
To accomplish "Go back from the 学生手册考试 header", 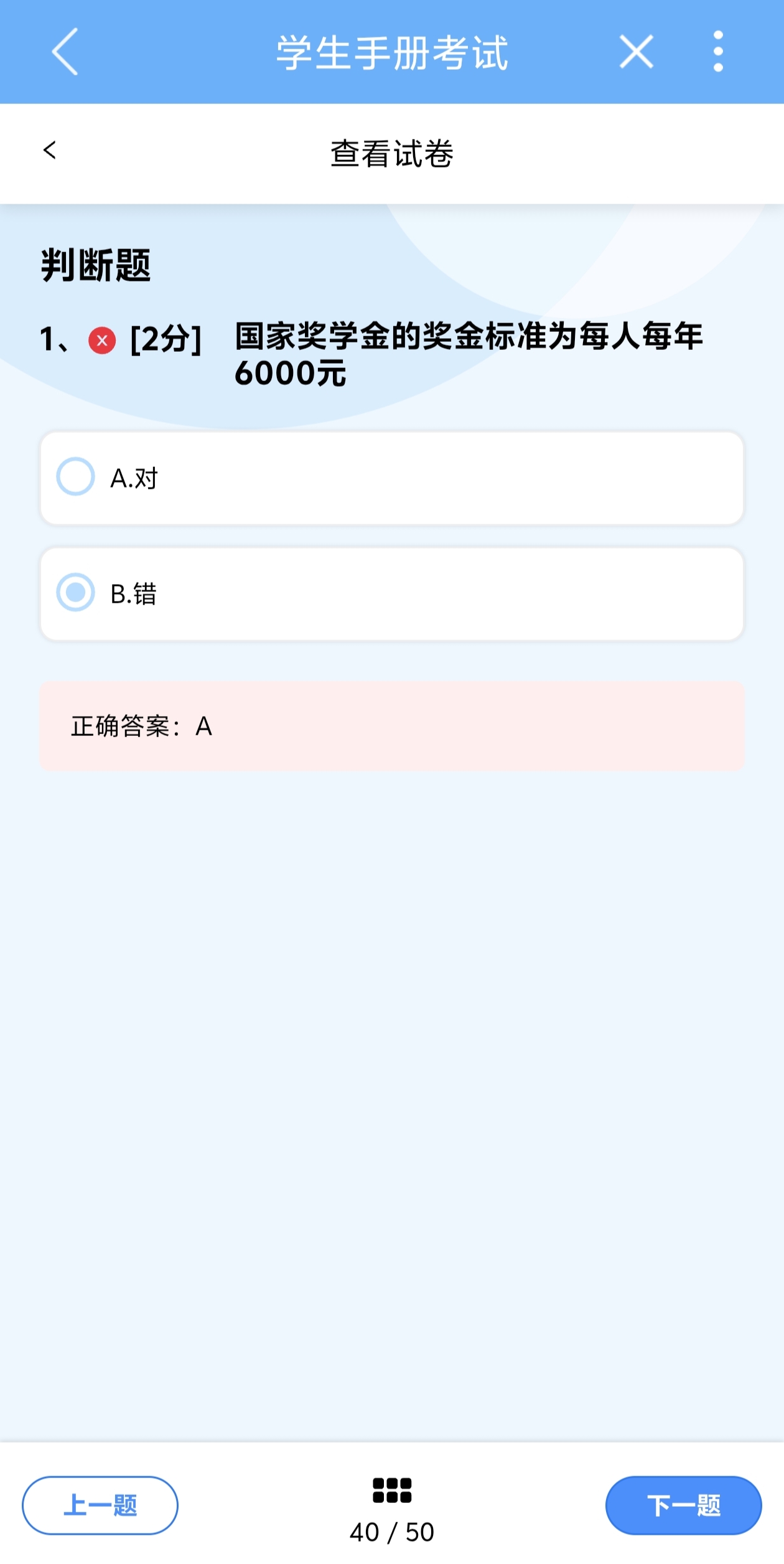I will tap(65, 52).
